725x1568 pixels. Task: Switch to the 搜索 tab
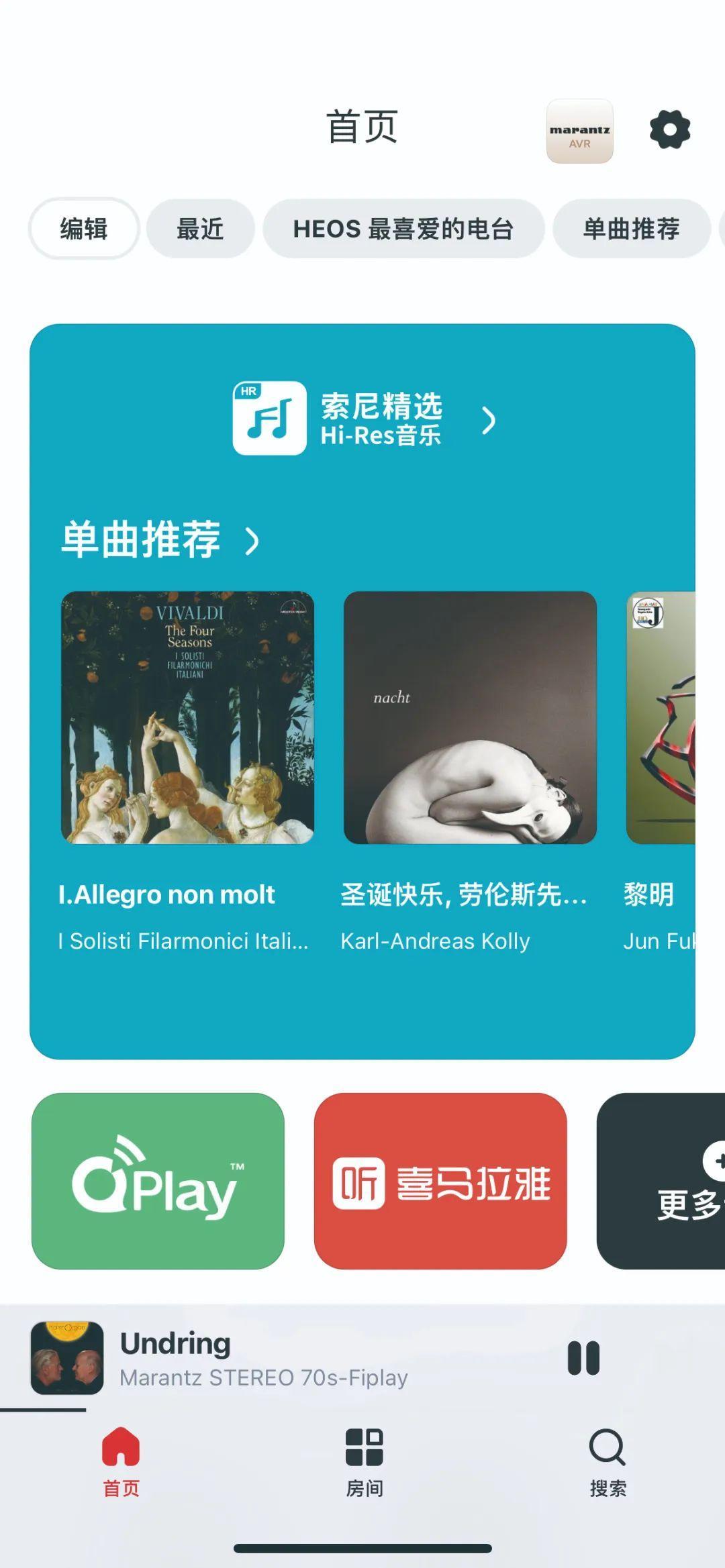click(x=608, y=1463)
